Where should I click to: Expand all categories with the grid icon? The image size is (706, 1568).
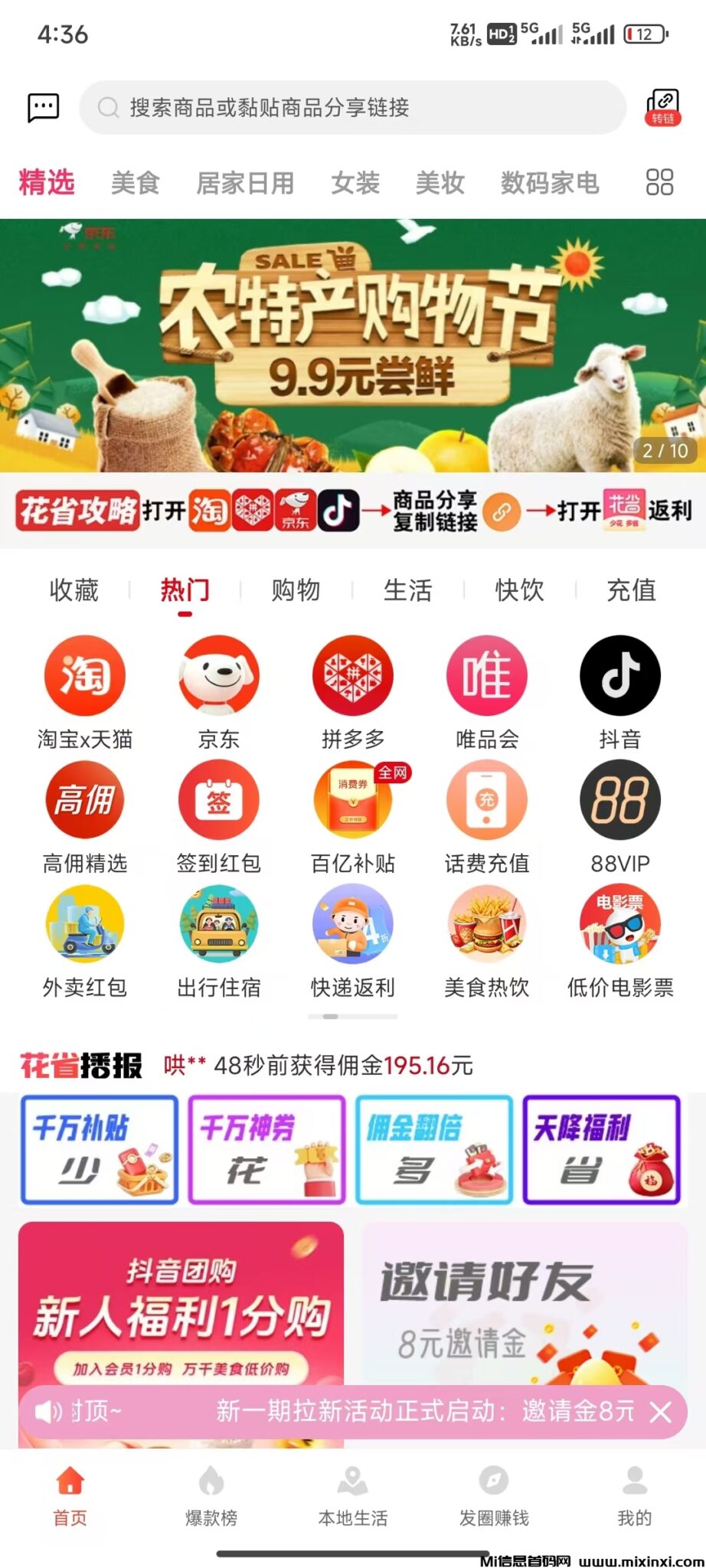659,182
